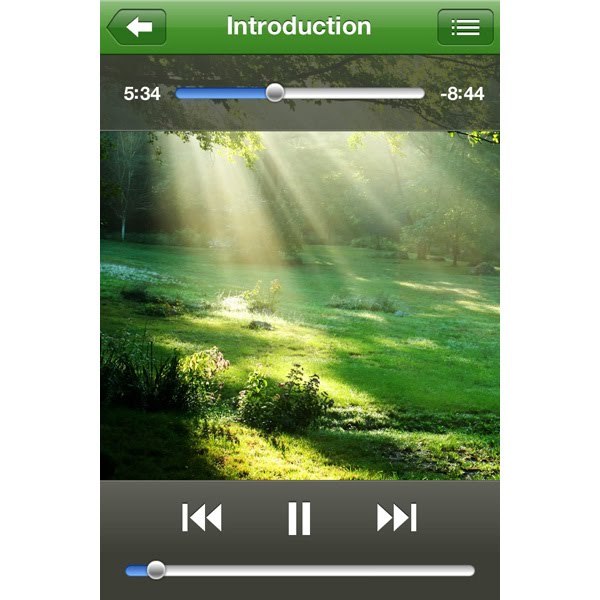Return to the previous track

point(202,518)
